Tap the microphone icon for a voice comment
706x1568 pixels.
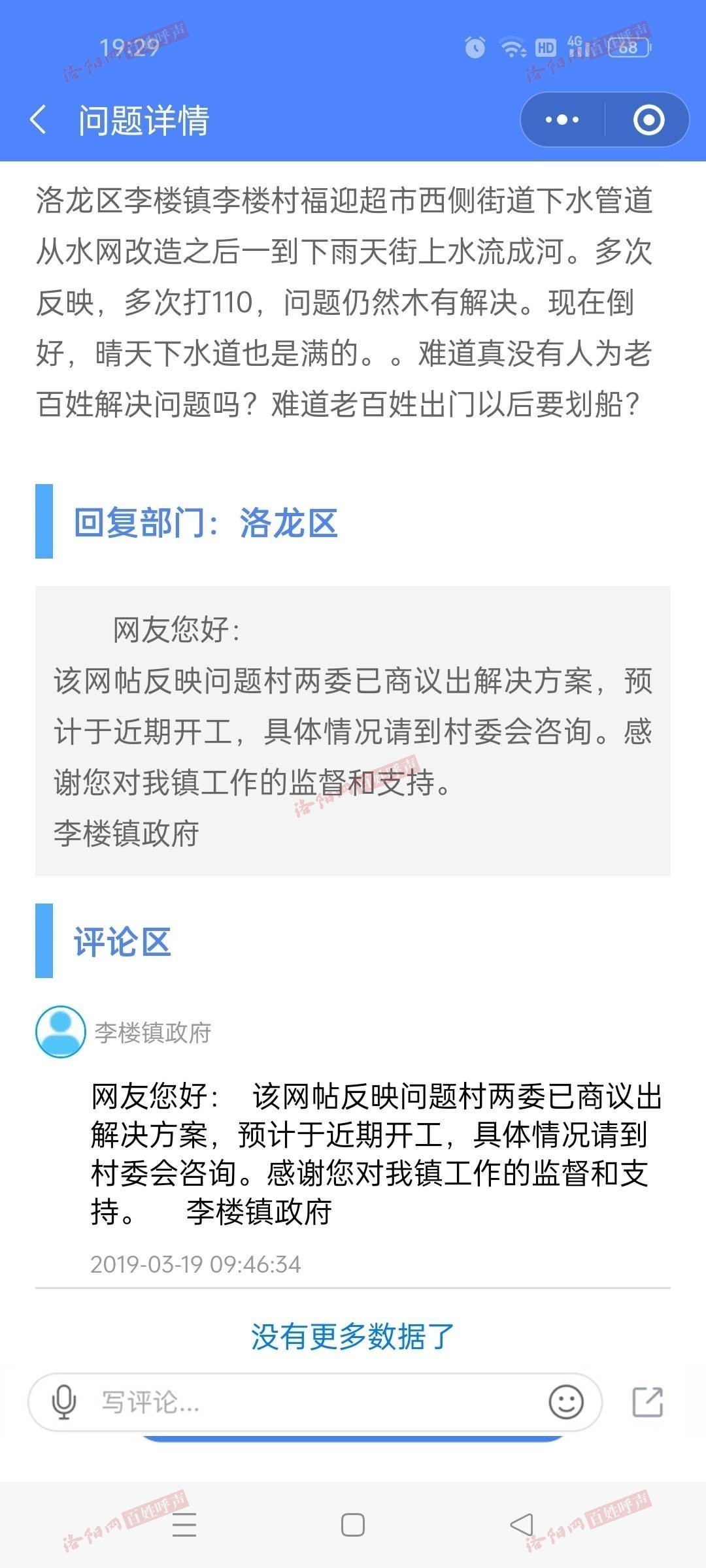coord(63,1403)
